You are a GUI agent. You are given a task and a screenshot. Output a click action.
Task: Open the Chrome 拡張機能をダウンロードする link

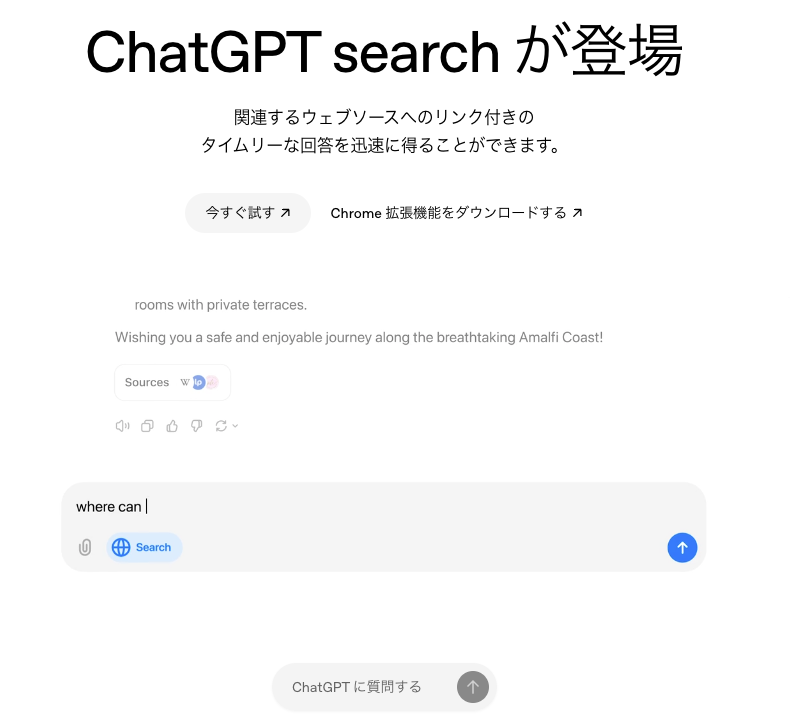[456, 213]
